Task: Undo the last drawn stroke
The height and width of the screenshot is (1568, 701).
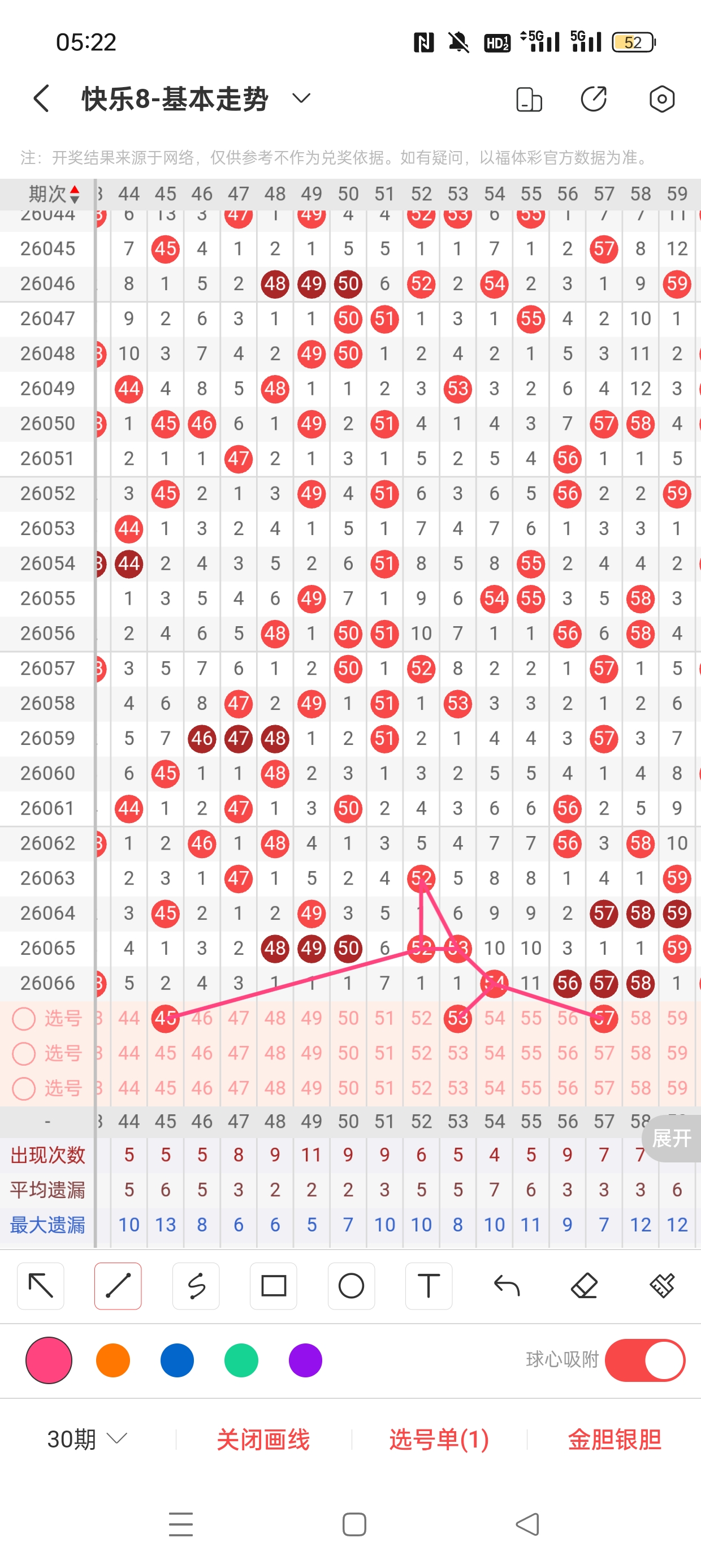Action: 507,1286
